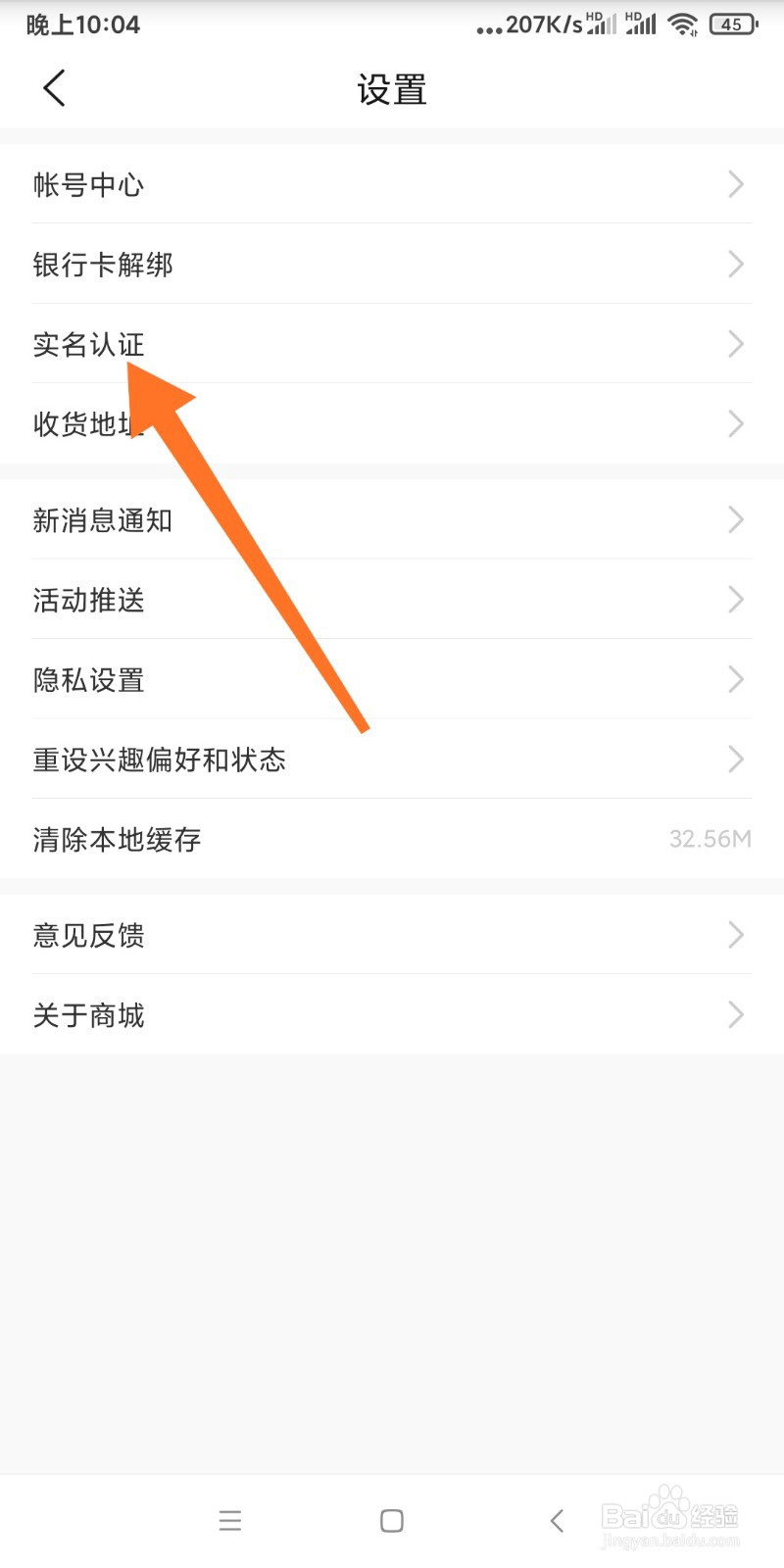
Task: Open 意见反馈 feedback page
Action: (x=89, y=935)
